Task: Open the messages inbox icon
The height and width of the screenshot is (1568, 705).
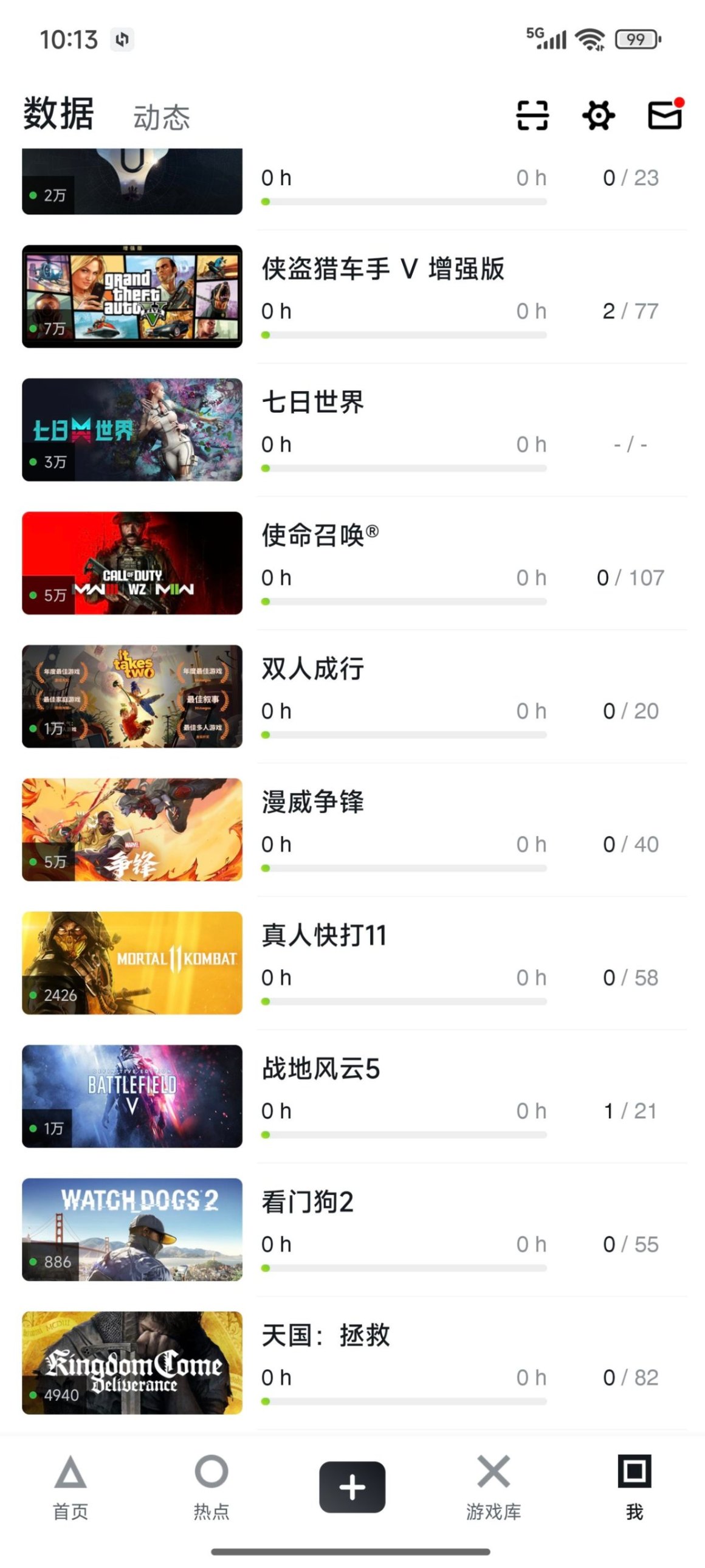Action: click(x=664, y=115)
